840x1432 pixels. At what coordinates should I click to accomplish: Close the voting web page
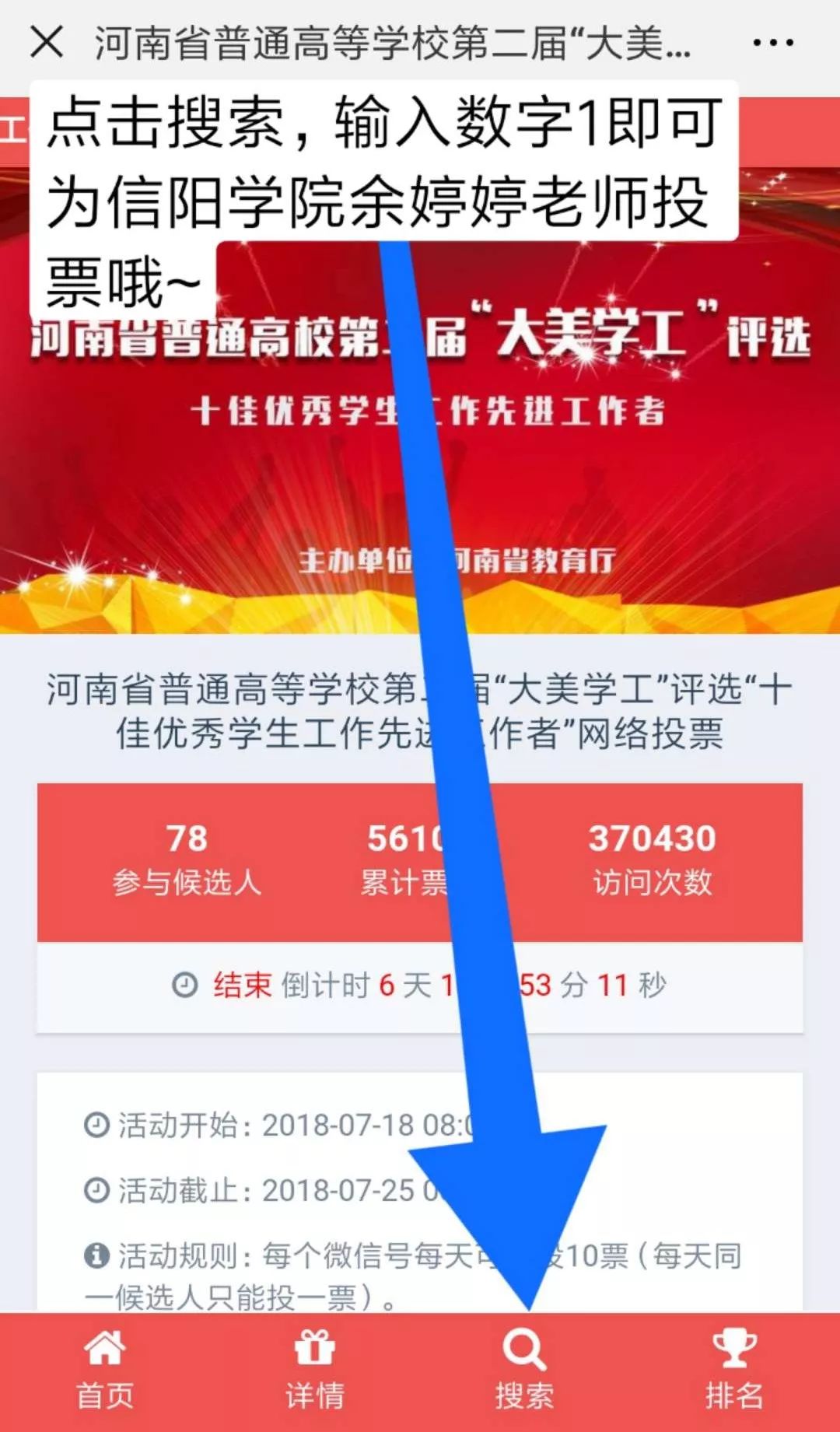click(47, 42)
